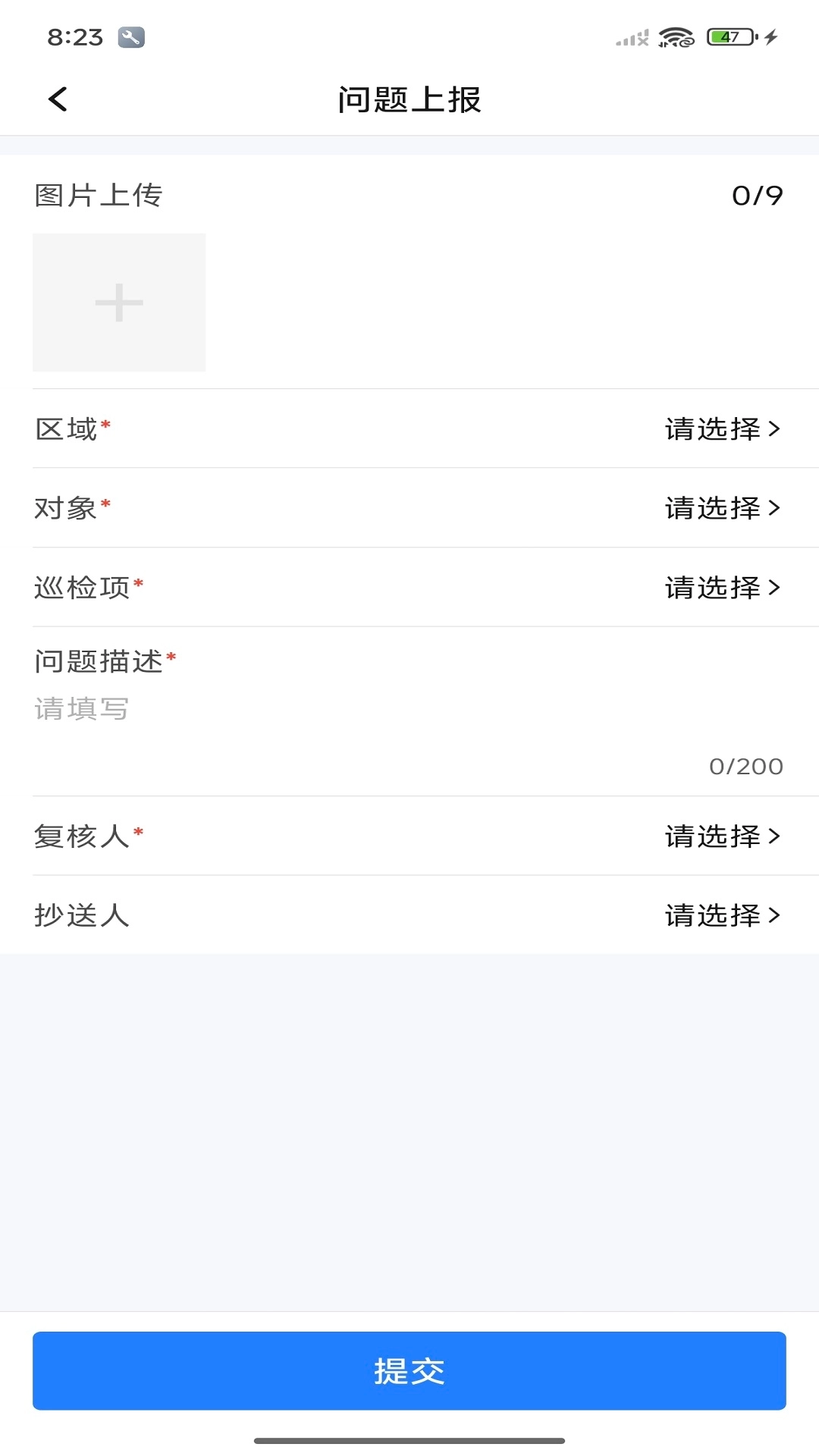The width and height of the screenshot is (819, 1456).
Task: Tap the back arrow to exit 问题上报
Action: pos(57,99)
